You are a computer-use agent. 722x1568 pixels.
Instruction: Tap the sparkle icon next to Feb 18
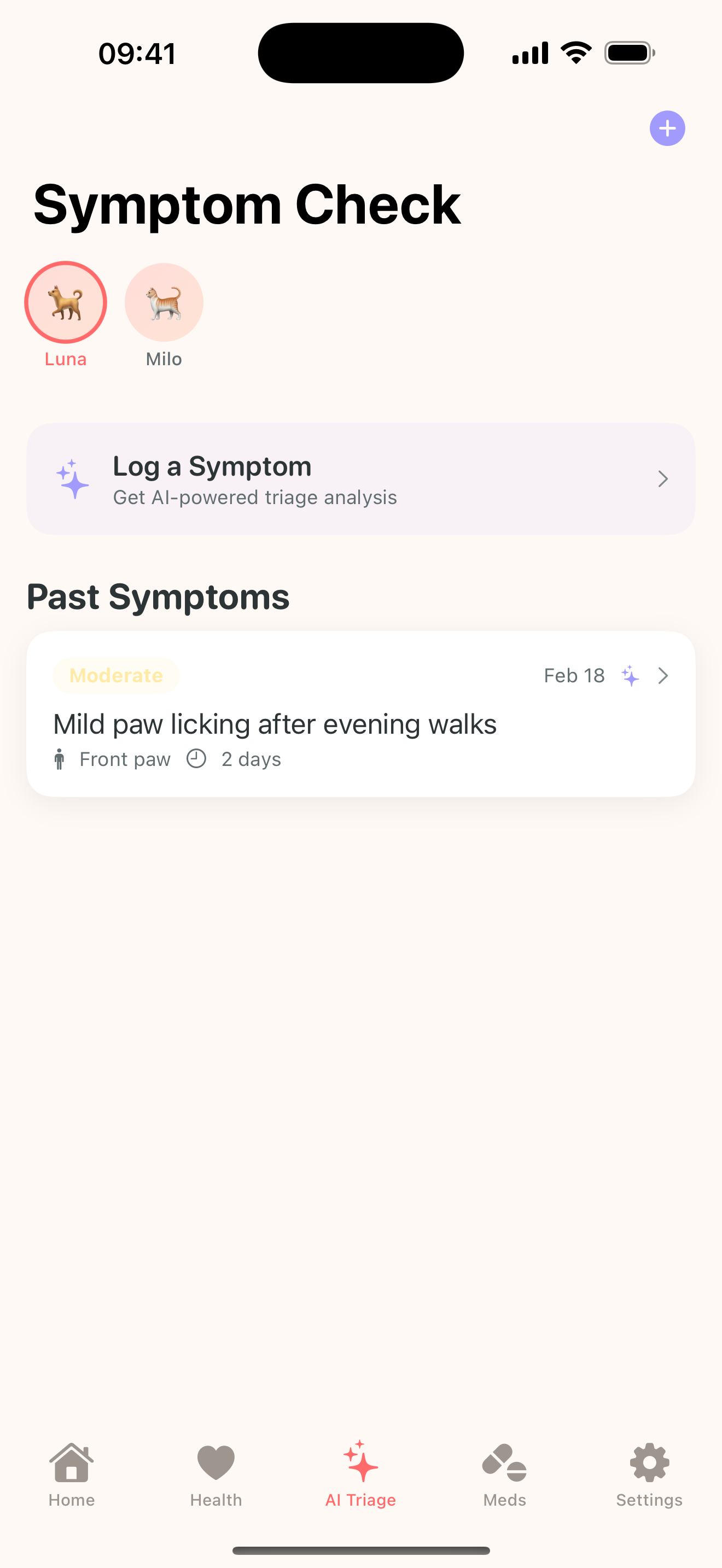click(631, 676)
